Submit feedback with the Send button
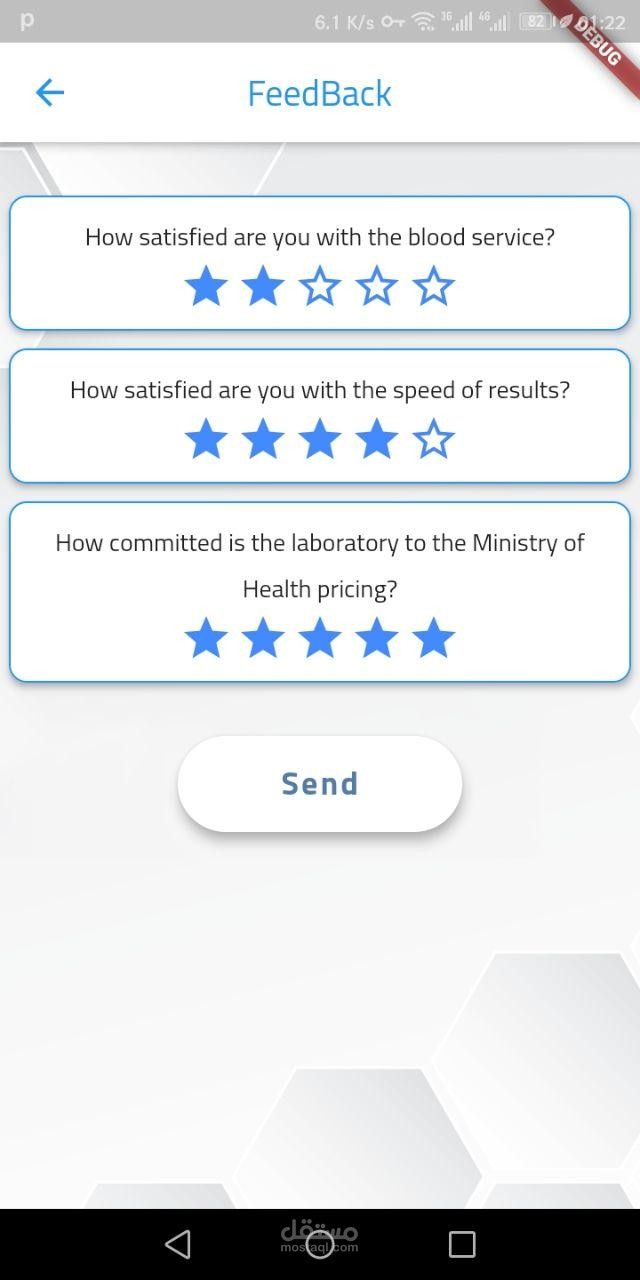The width and height of the screenshot is (640, 1280). tap(320, 784)
